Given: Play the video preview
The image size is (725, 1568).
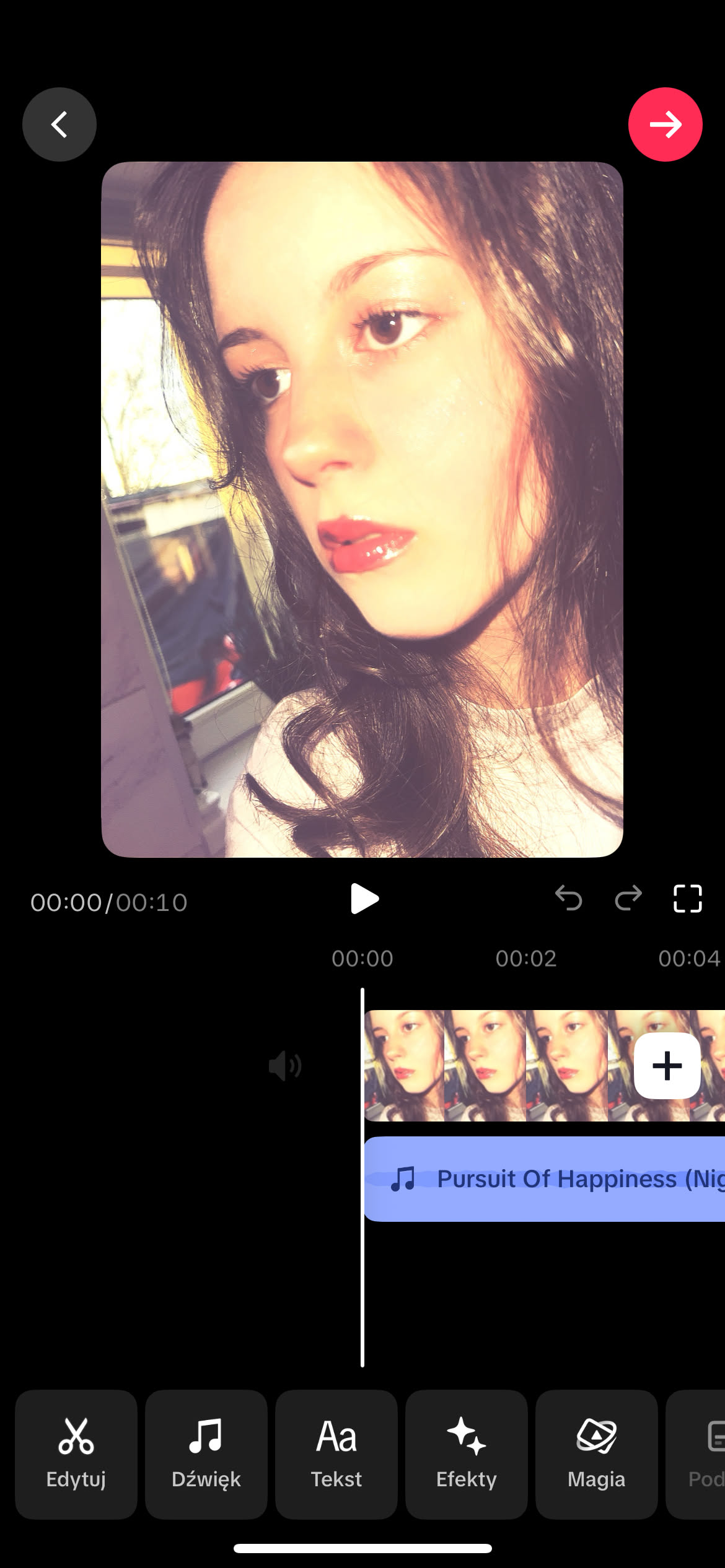Looking at the screenshot, I should coord(364,899).
